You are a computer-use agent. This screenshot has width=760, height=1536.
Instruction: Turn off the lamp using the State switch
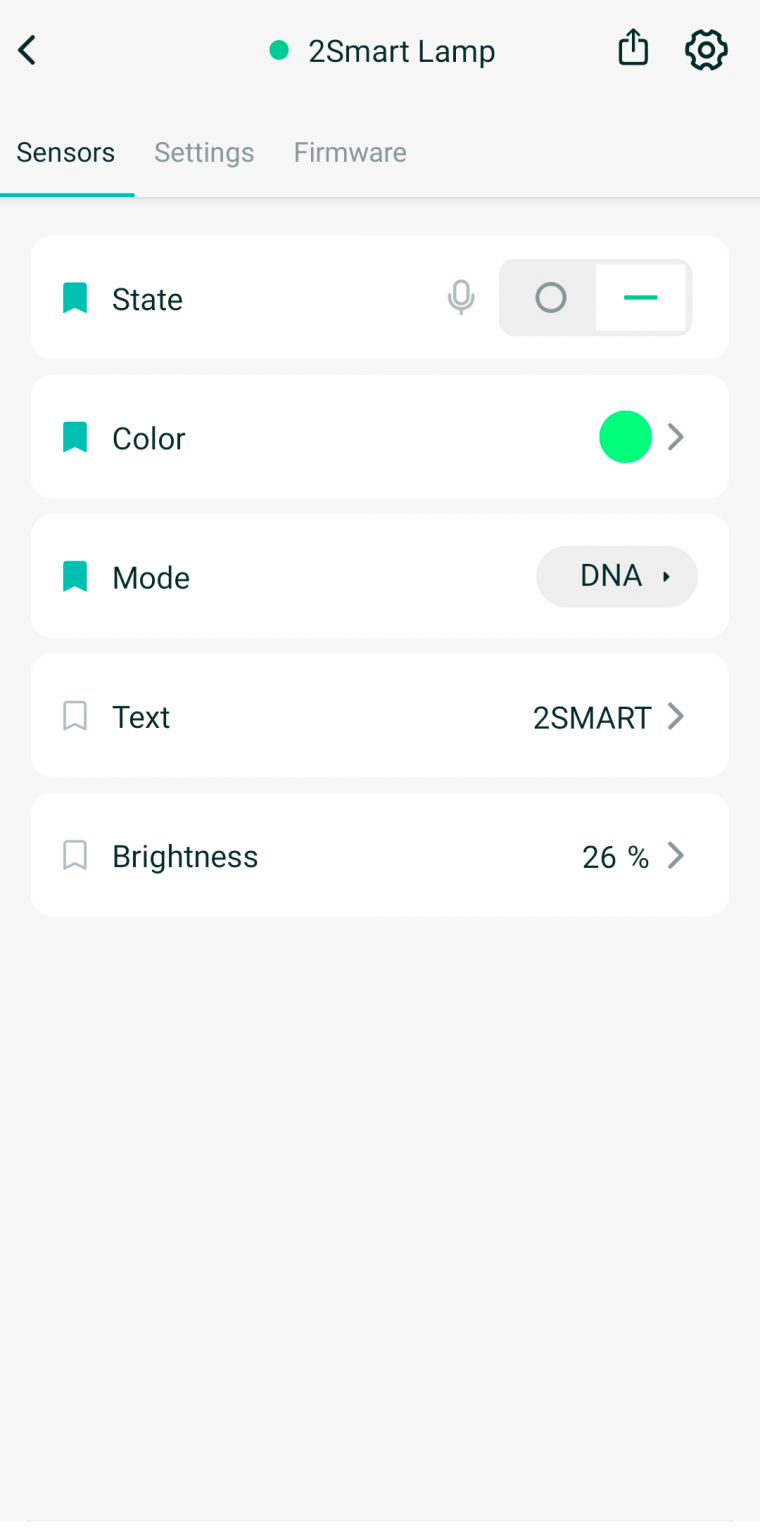pos(551,297)
